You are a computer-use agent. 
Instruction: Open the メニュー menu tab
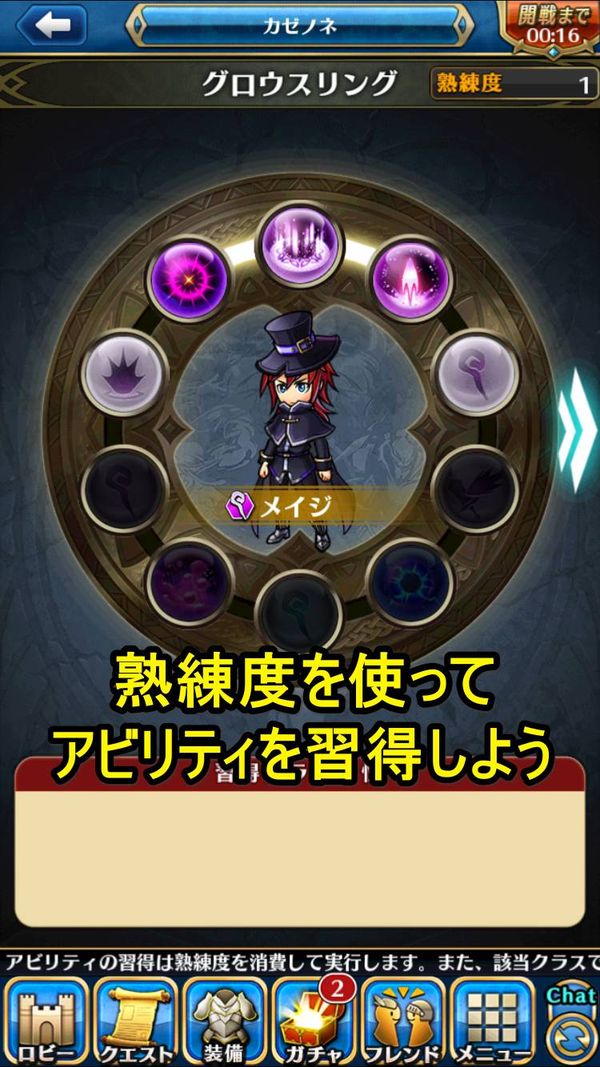[x=493, y=1022]
